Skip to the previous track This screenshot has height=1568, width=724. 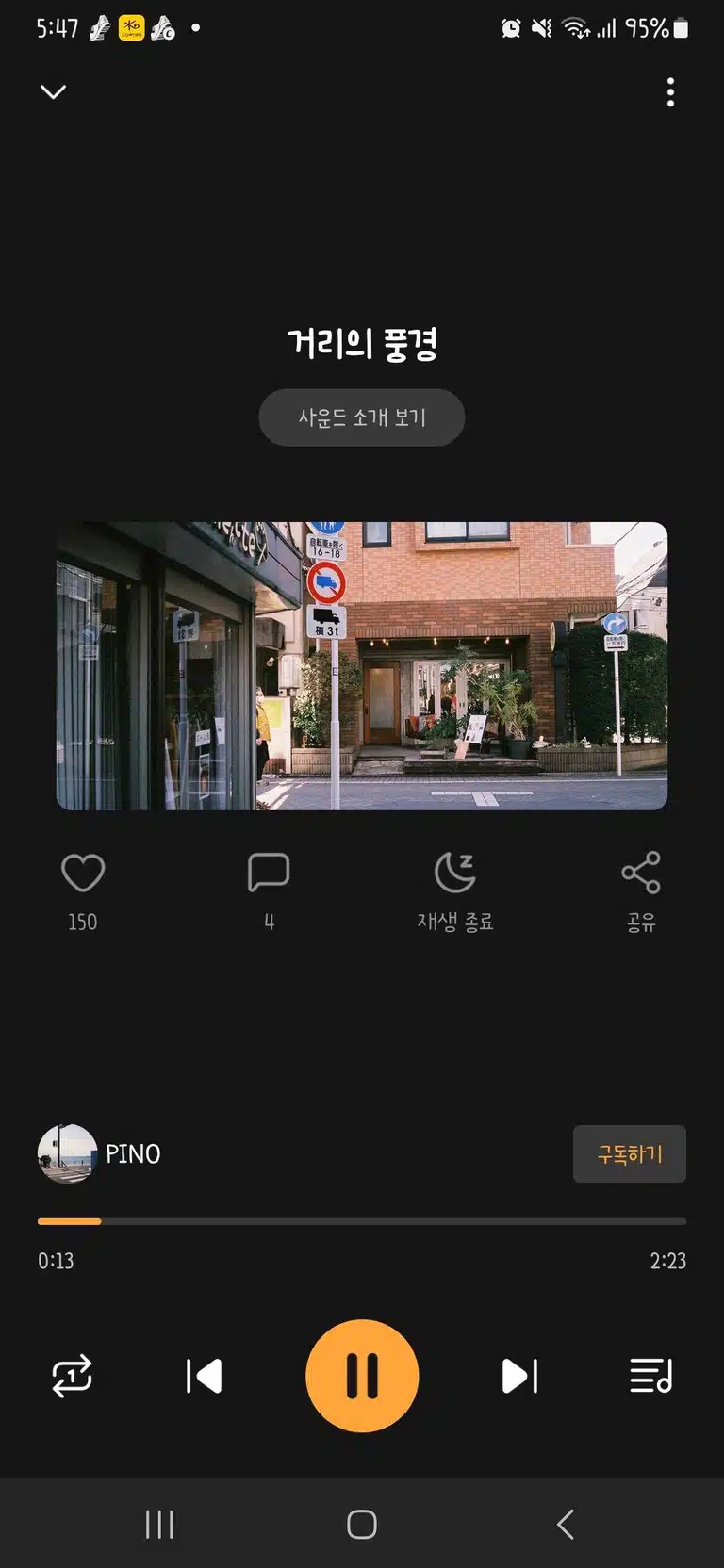(204, 1376)
